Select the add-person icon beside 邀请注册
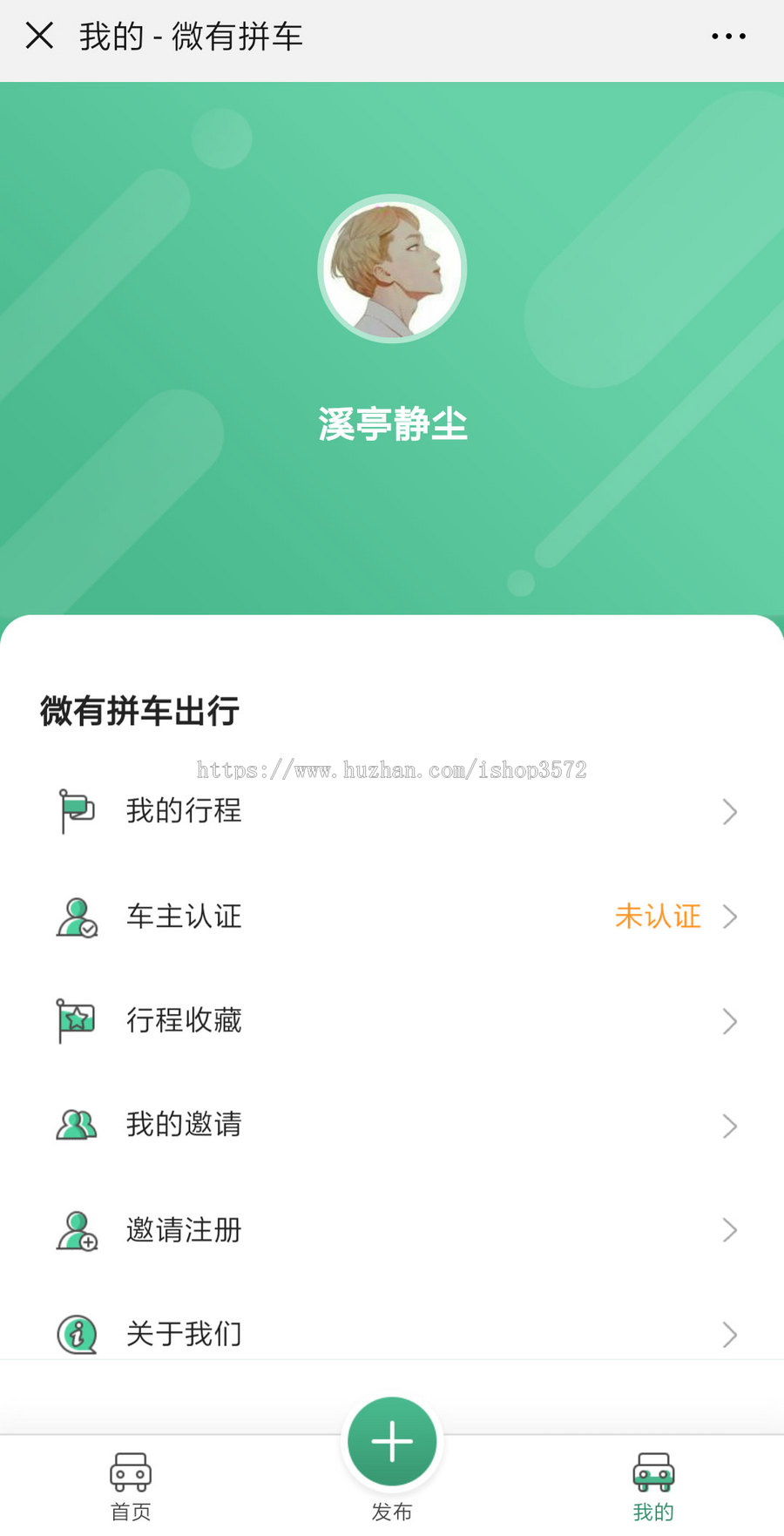Image resolution: width=784 pixels, height=1536 pixels. pos(77,1229)
